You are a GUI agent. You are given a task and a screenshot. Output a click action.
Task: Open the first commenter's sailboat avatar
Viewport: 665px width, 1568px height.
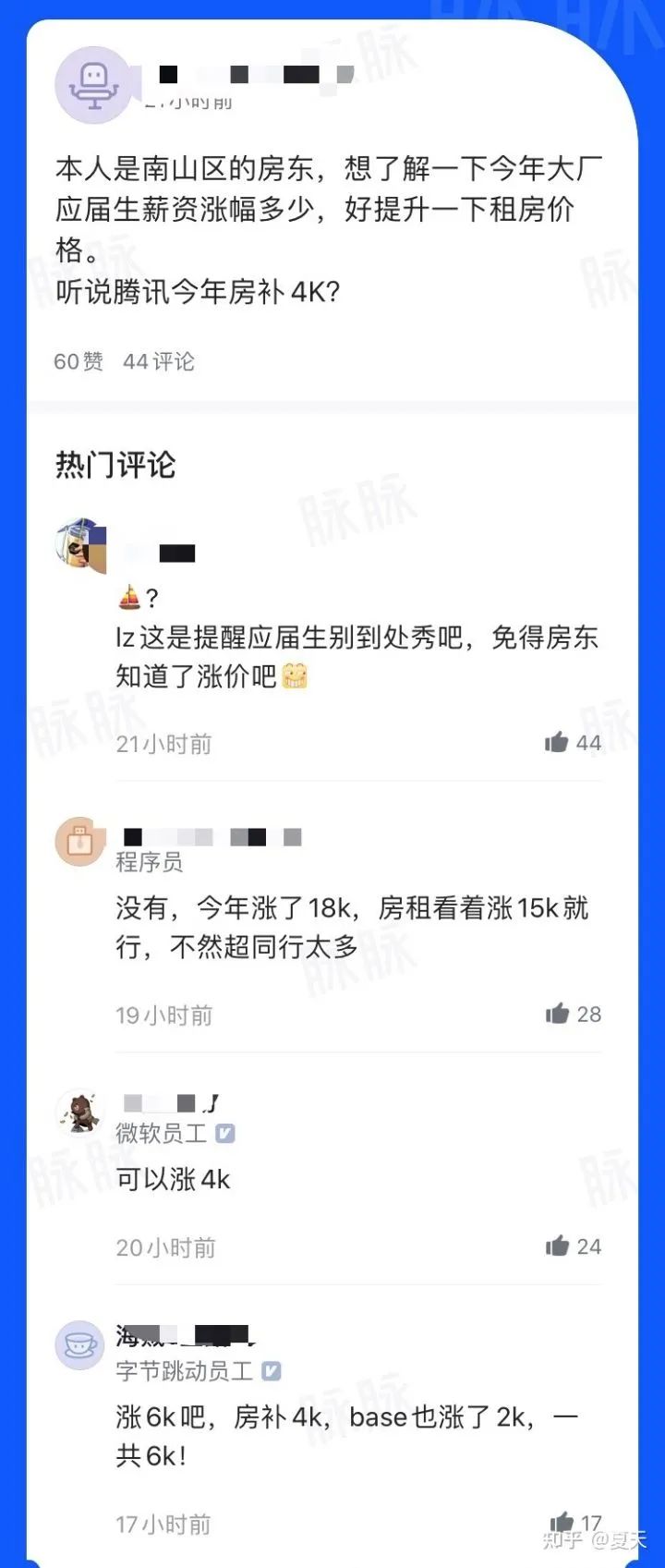[x=81, y=547]
